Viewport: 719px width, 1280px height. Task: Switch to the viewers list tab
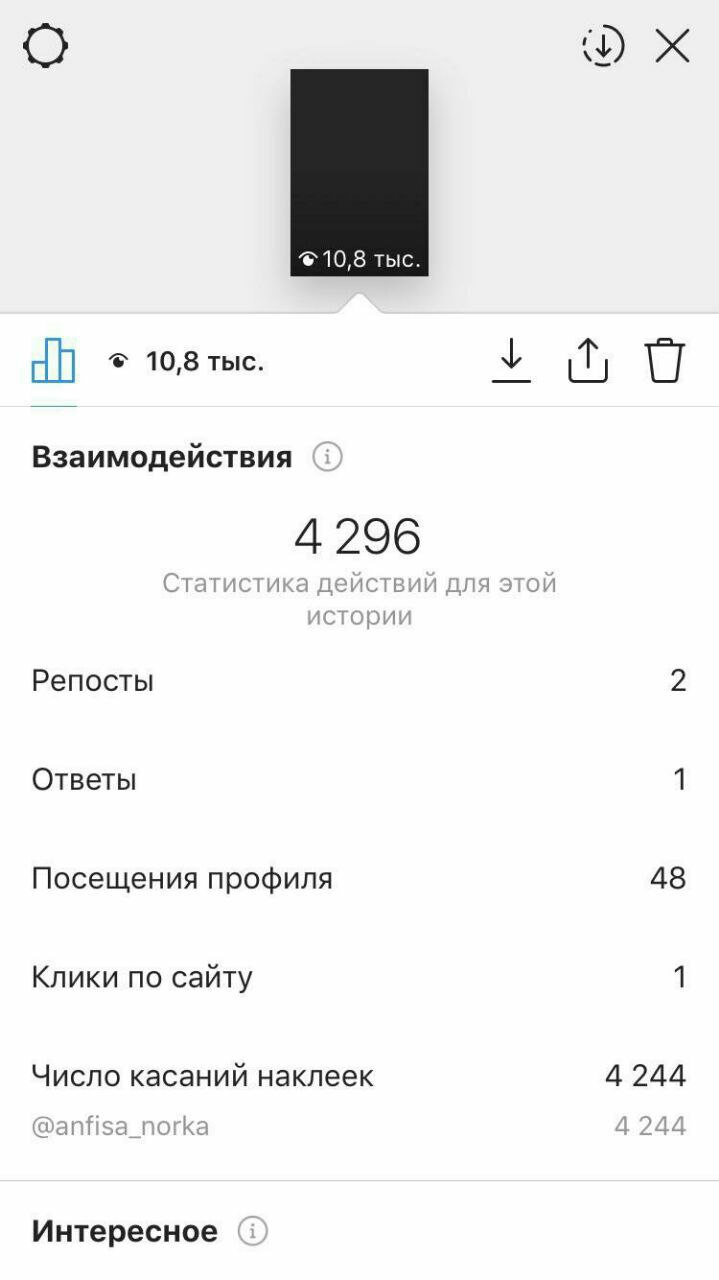click(186, 362)
